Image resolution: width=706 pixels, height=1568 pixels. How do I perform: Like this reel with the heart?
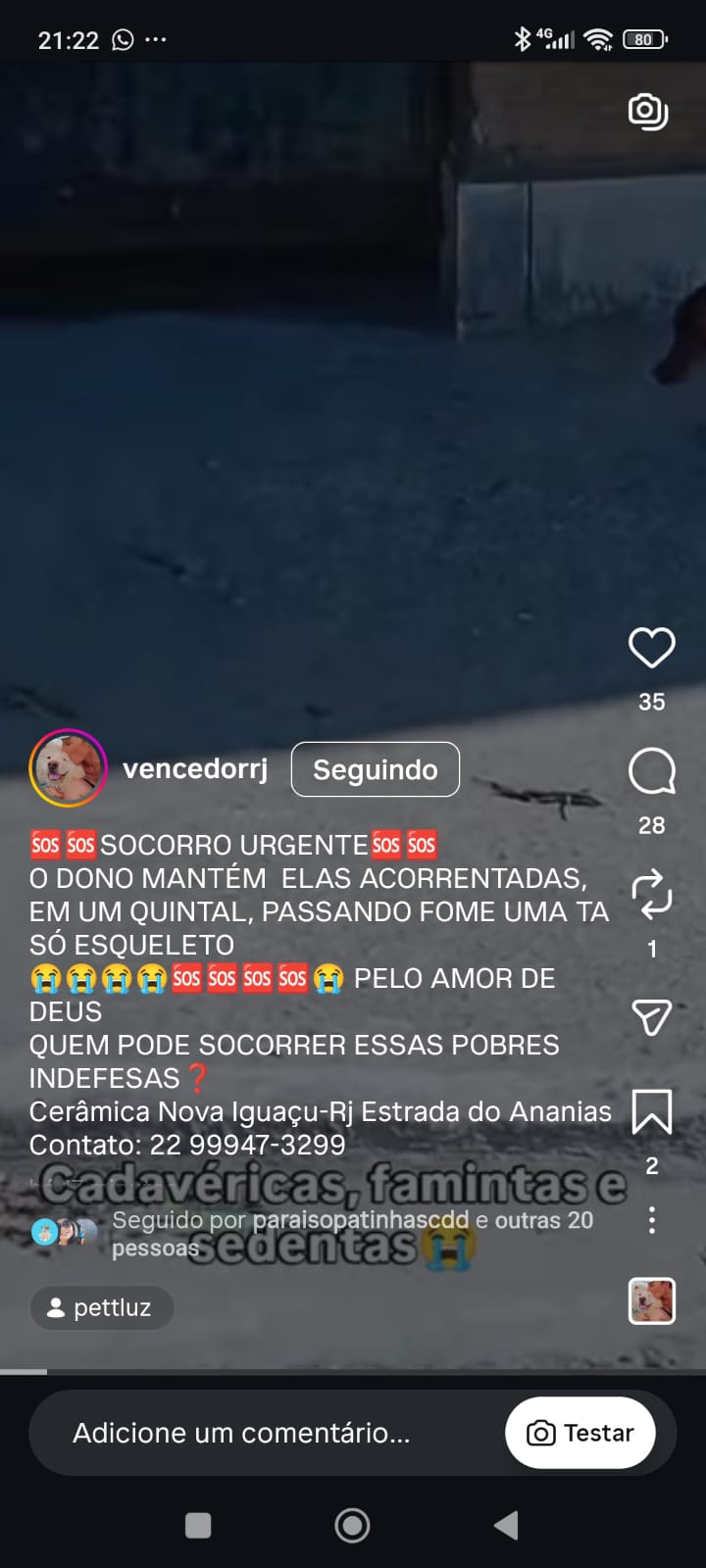(x=651, y=648)
